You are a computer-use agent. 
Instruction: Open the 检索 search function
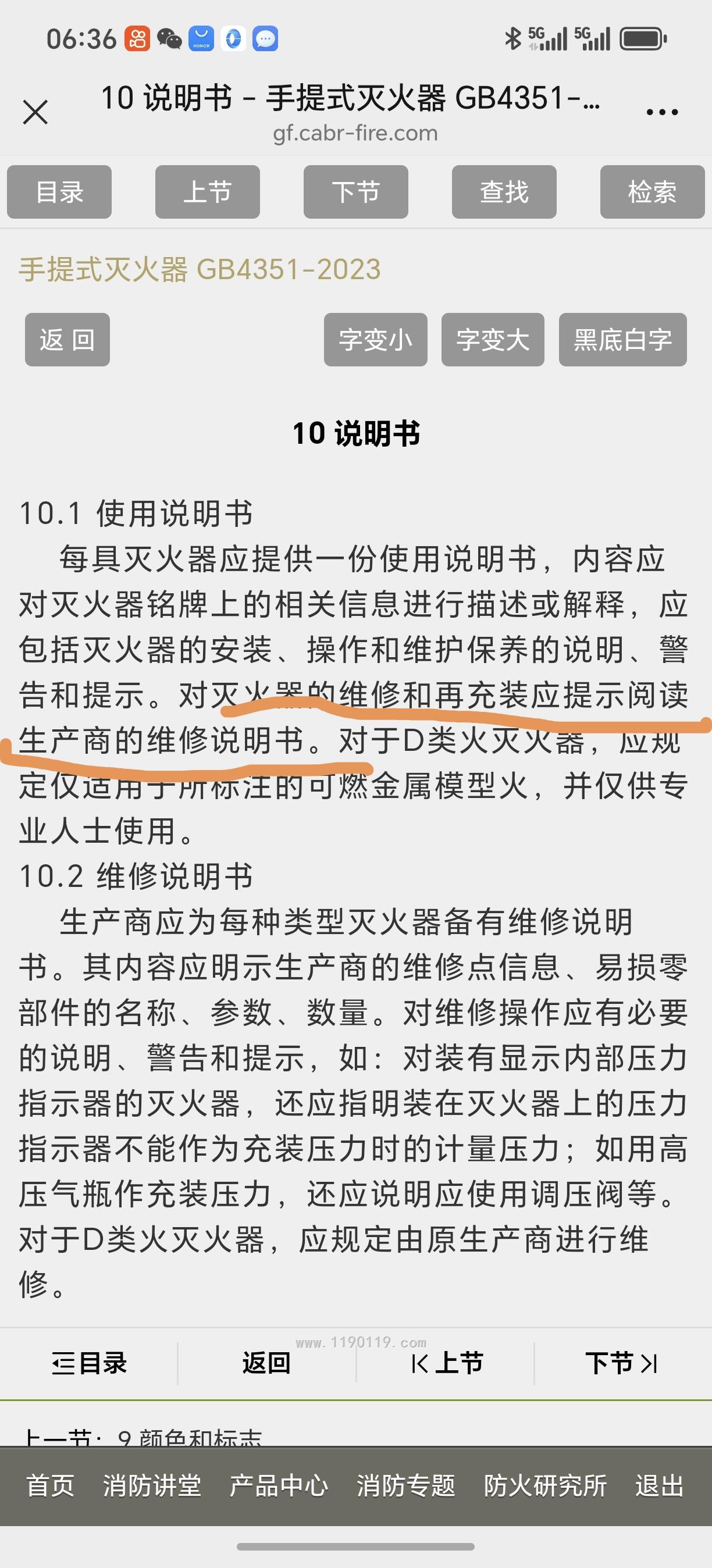tap(652, 192)
